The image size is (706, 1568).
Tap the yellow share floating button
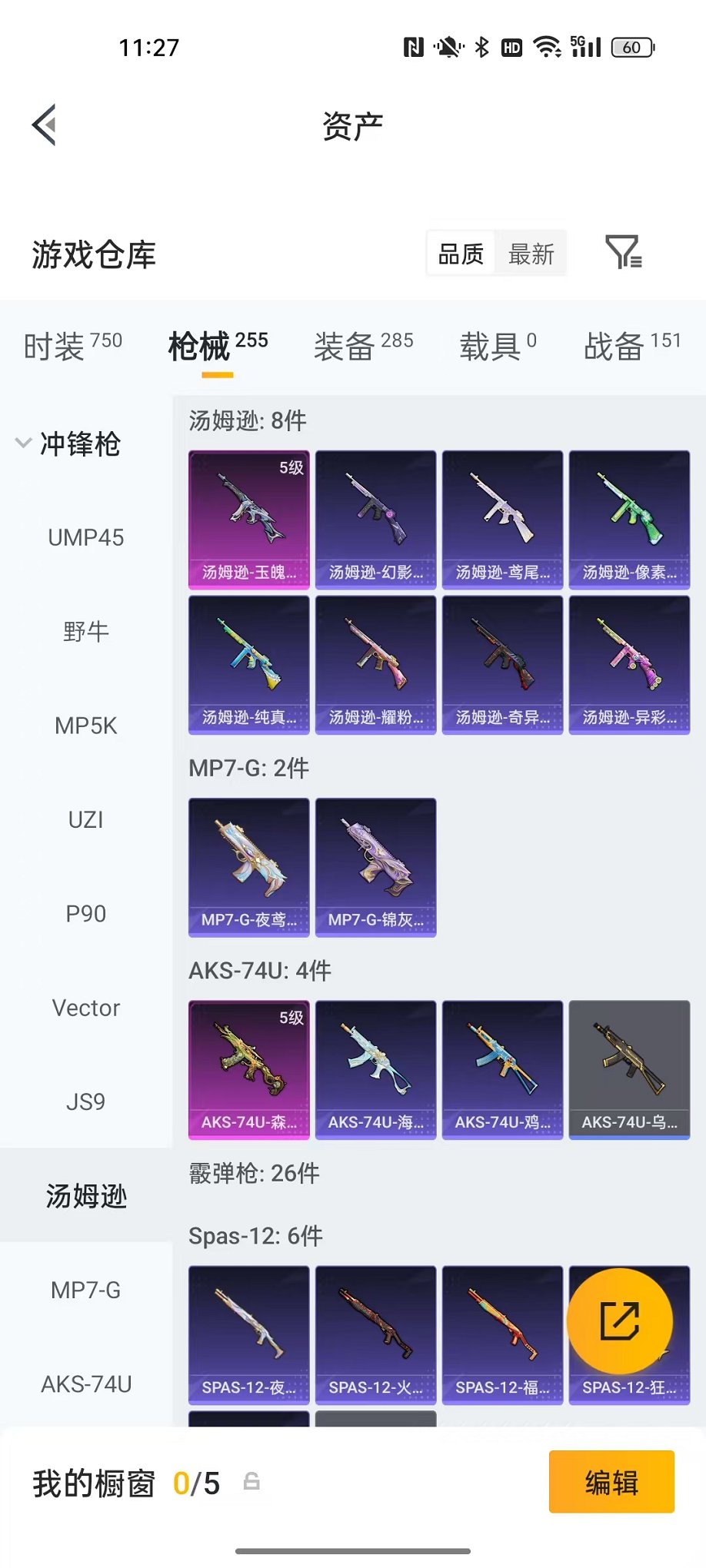coord(620,1321)
